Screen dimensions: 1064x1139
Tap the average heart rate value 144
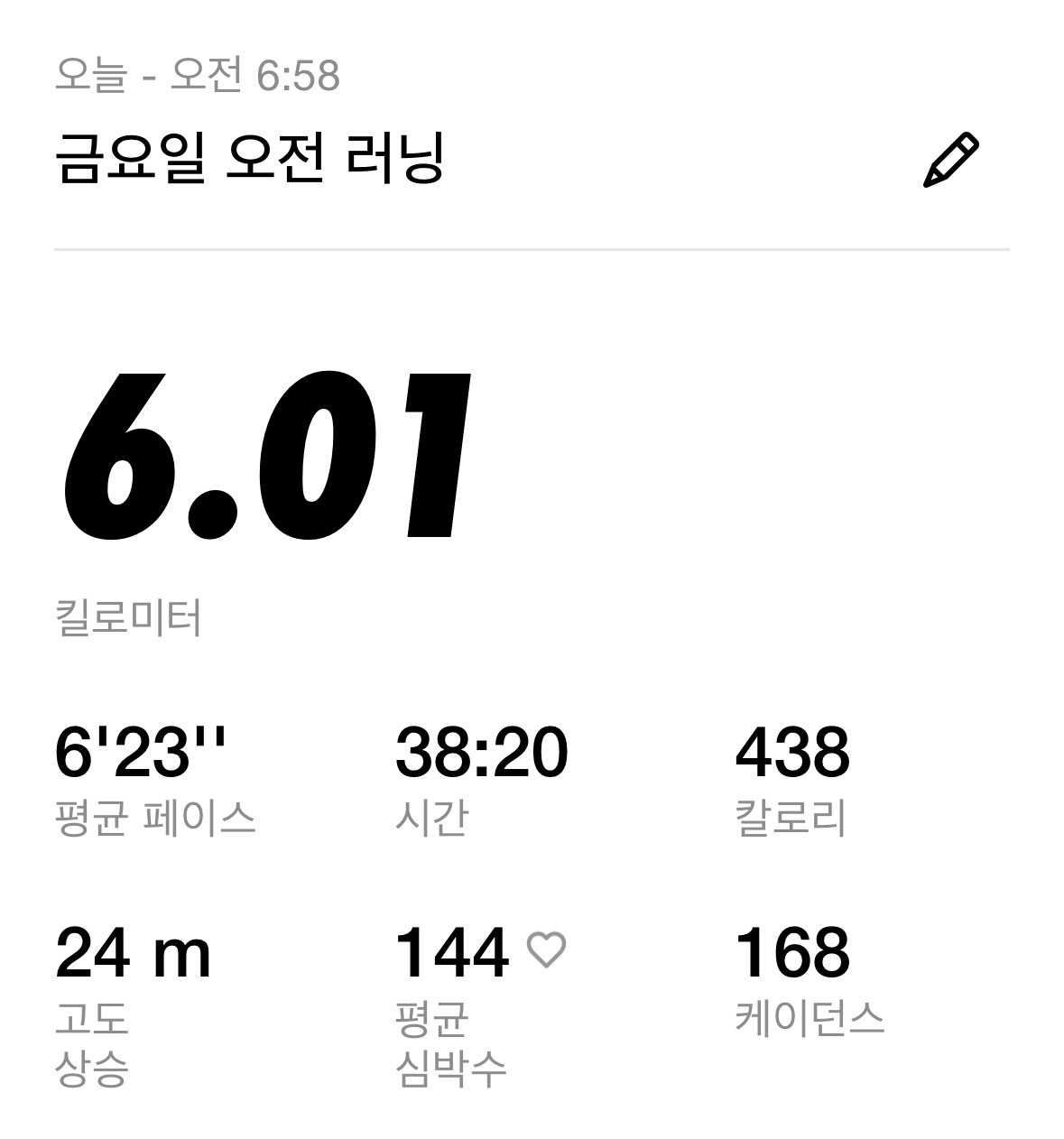click(454, 952)
